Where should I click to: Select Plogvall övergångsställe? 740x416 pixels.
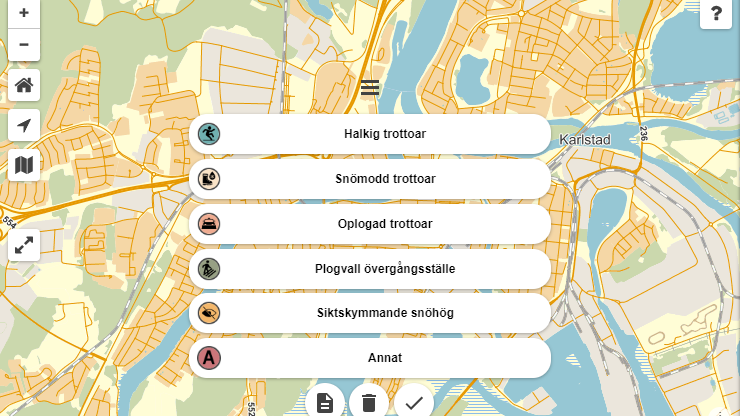click(x=369, y=268)
